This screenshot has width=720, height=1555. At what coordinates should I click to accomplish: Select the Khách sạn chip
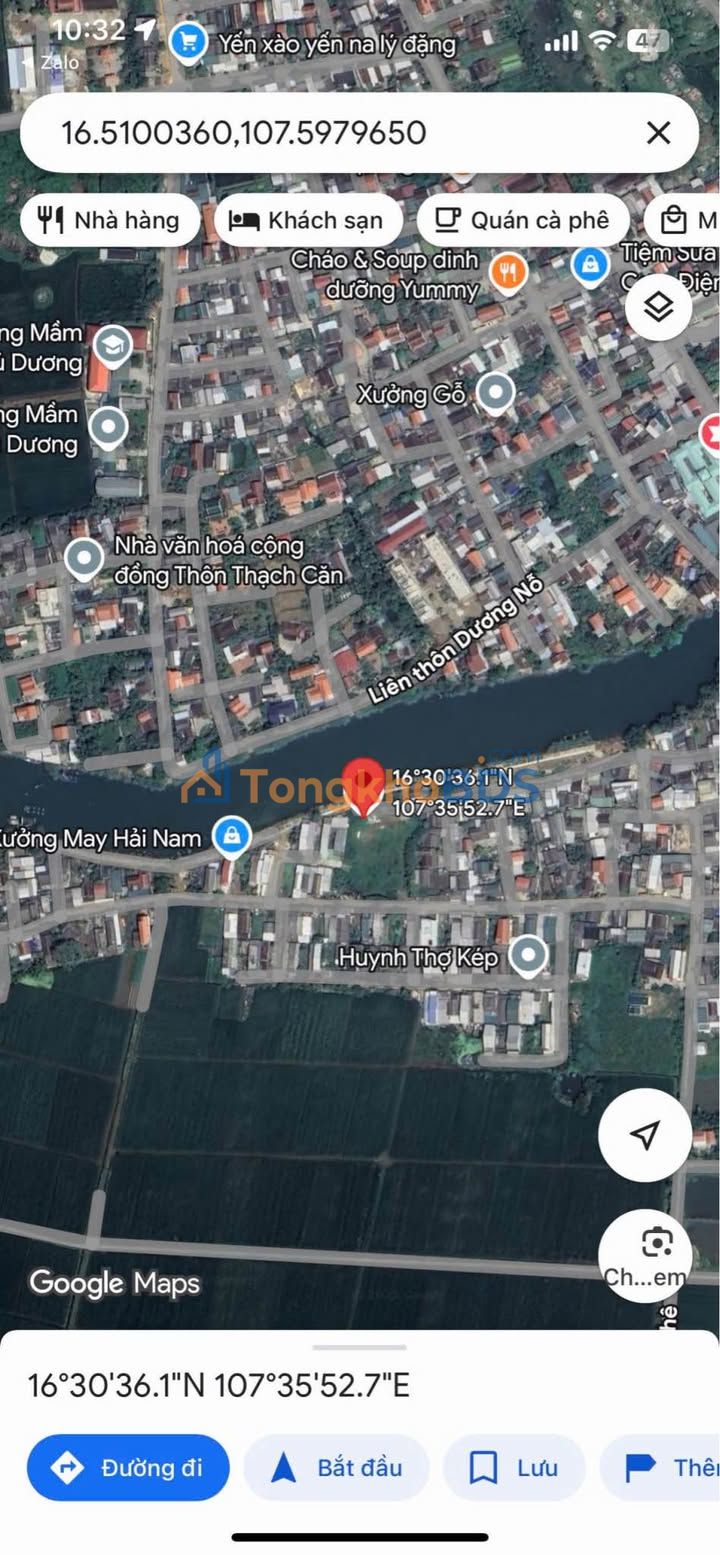coord(308,220)
